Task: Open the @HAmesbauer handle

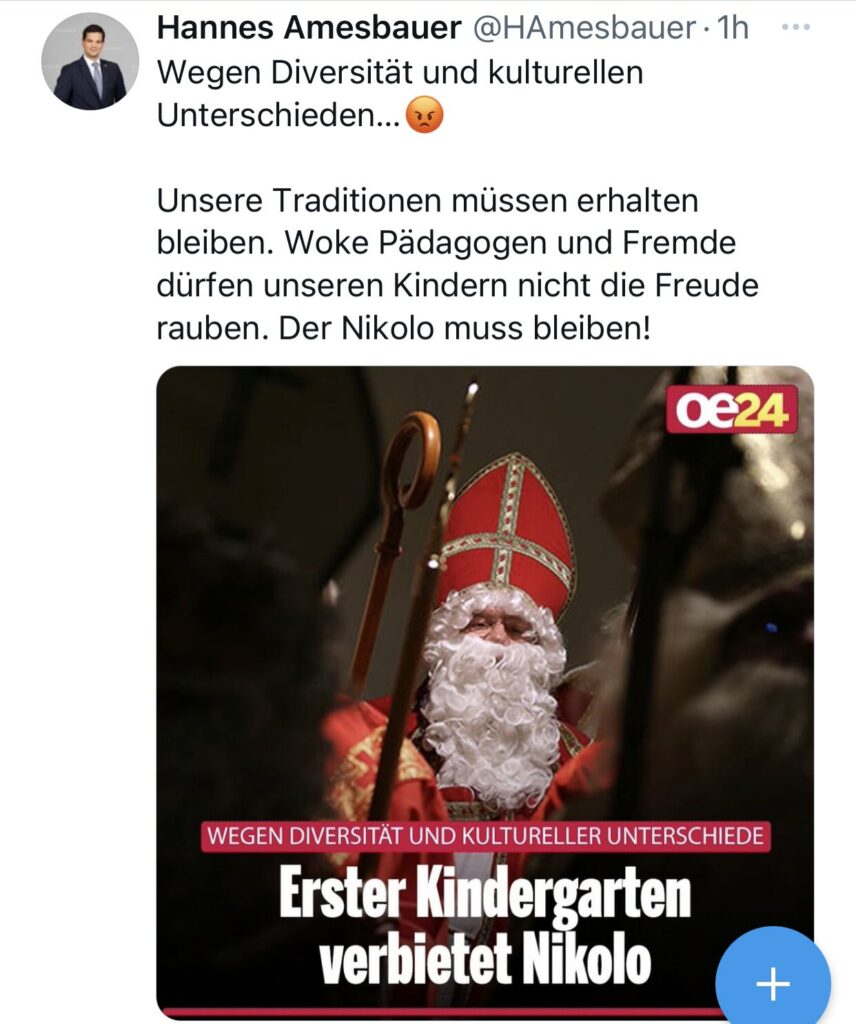Action: pos(583,28)
